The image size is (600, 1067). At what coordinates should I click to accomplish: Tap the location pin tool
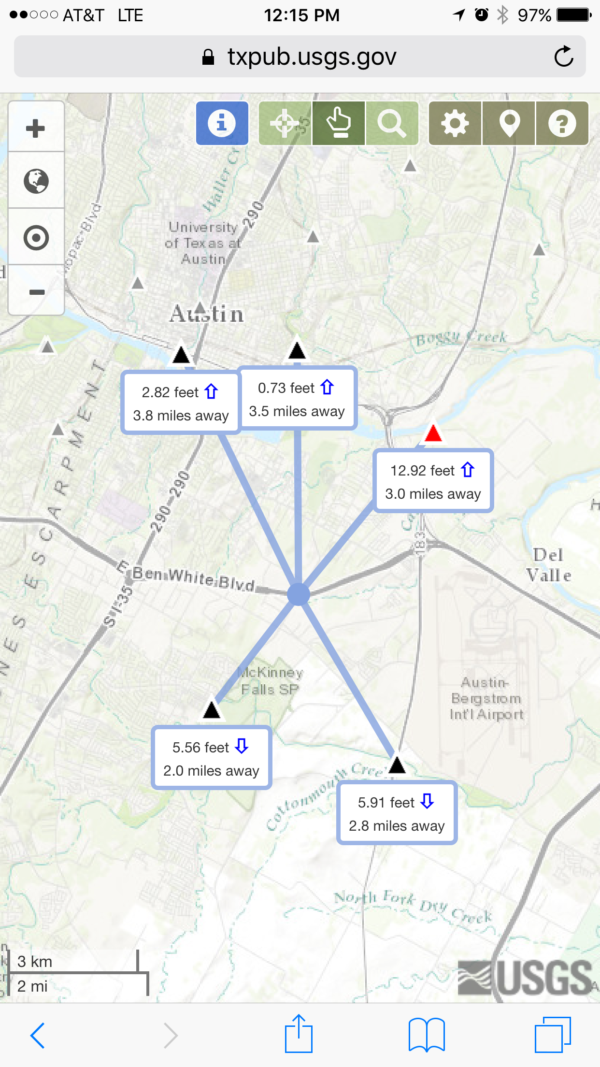click(509, 124)
